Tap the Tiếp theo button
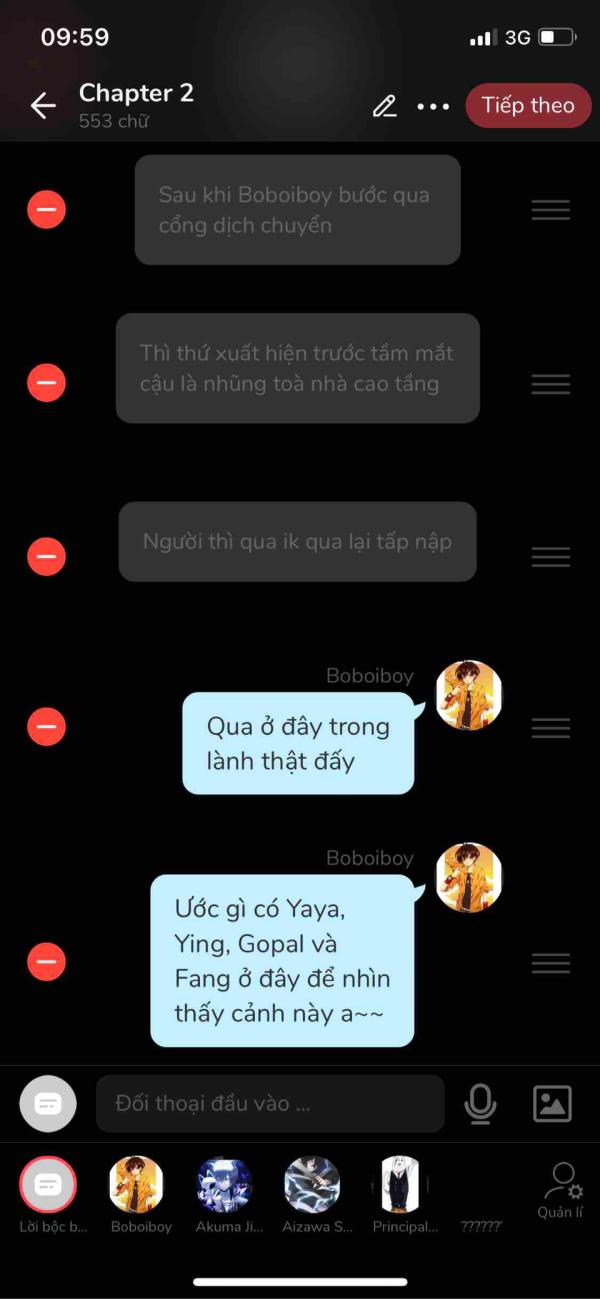Image resolution: width=600 pixels, height=1299 pixels. click(x=528, y=105)
